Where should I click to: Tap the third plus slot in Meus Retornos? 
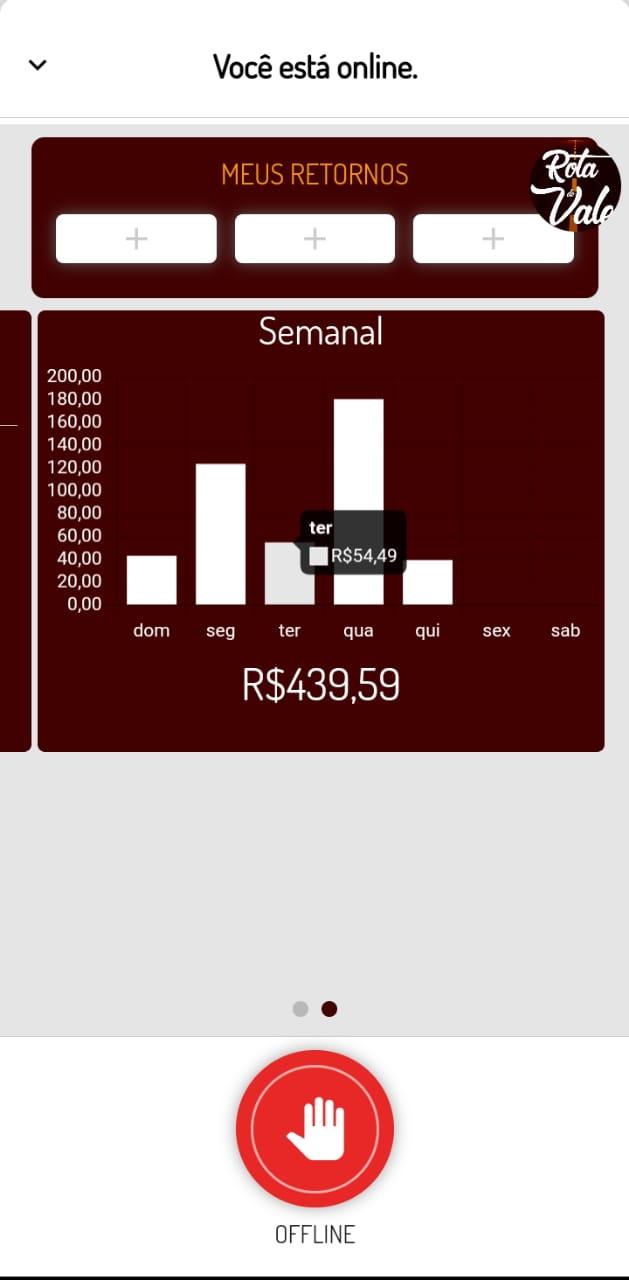(x=493, y=239)
